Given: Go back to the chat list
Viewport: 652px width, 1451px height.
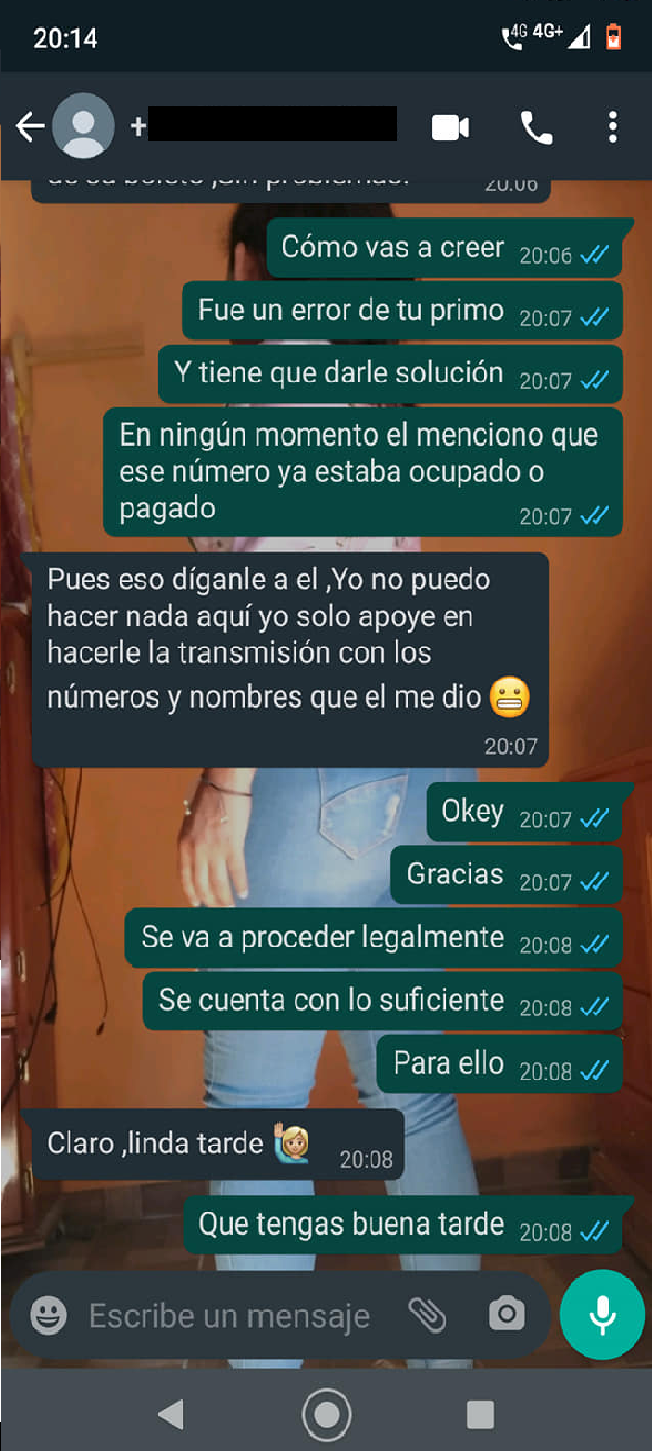Looking at the screenshot, I should [30, 127].
